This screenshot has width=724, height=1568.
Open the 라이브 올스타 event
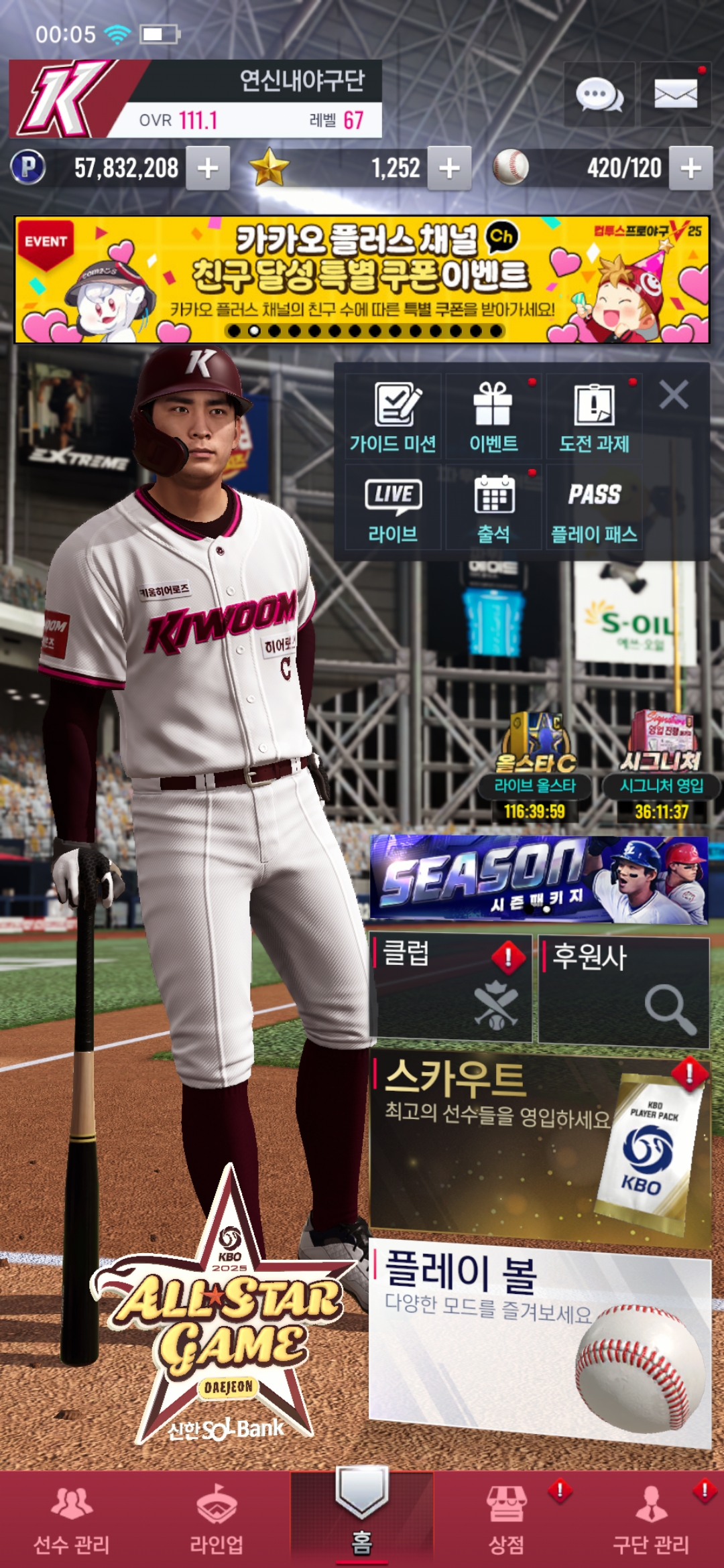535,771
